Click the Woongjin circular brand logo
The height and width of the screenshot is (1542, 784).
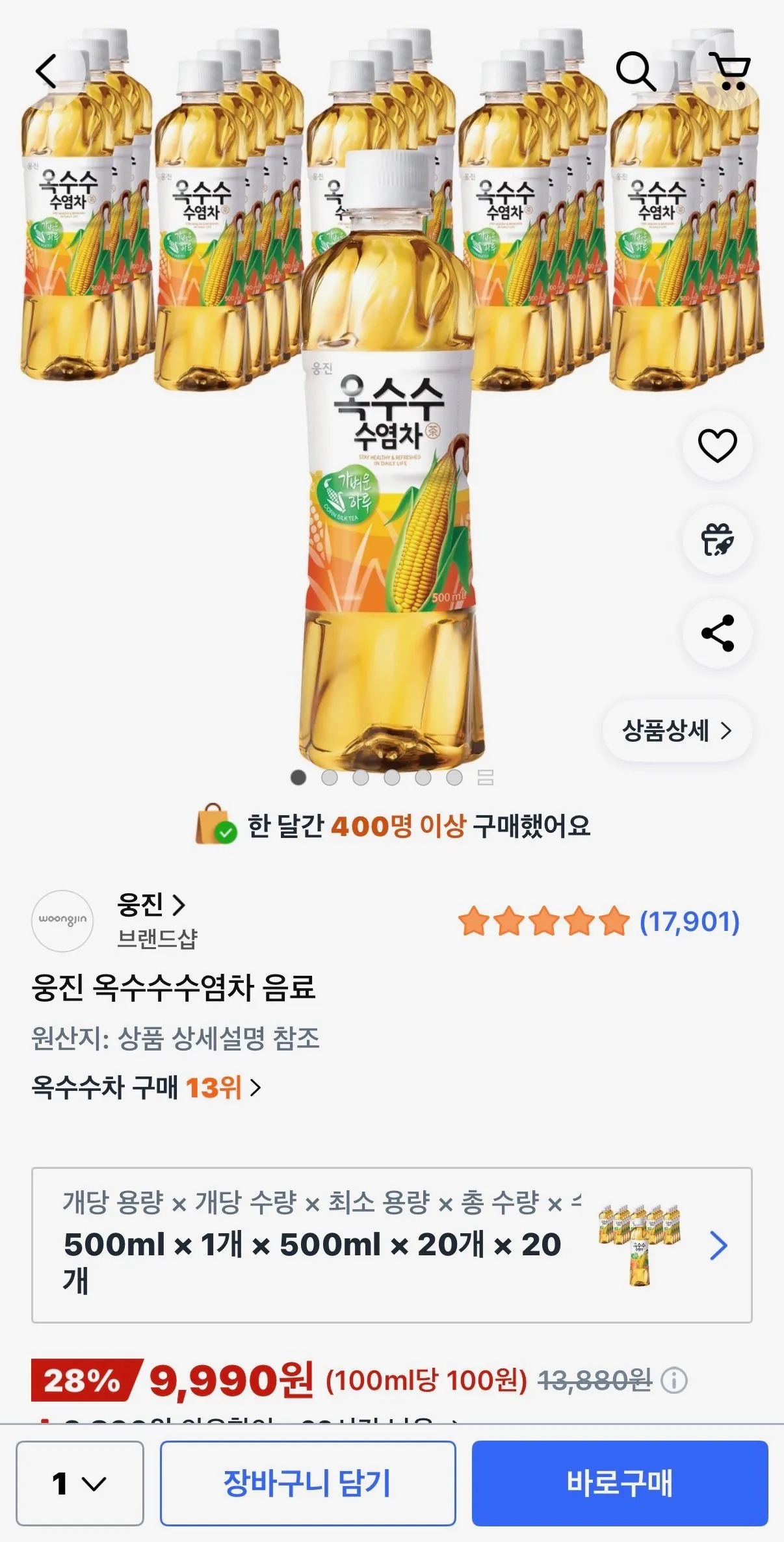pos(61,921)
